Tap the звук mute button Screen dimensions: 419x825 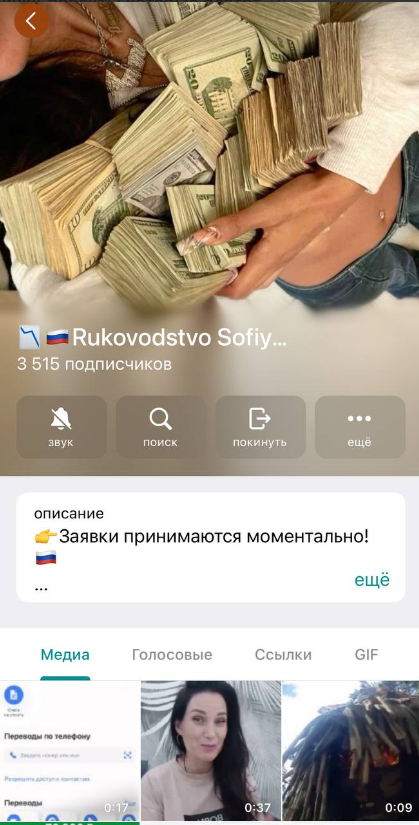(x=61, y=427)
